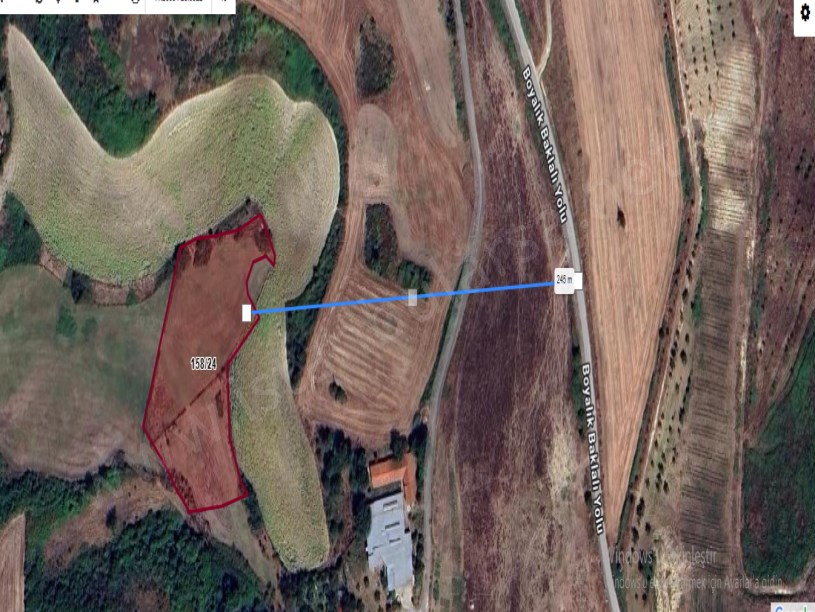Open the map settings gear
815x612 pixels.
[805, 14]
